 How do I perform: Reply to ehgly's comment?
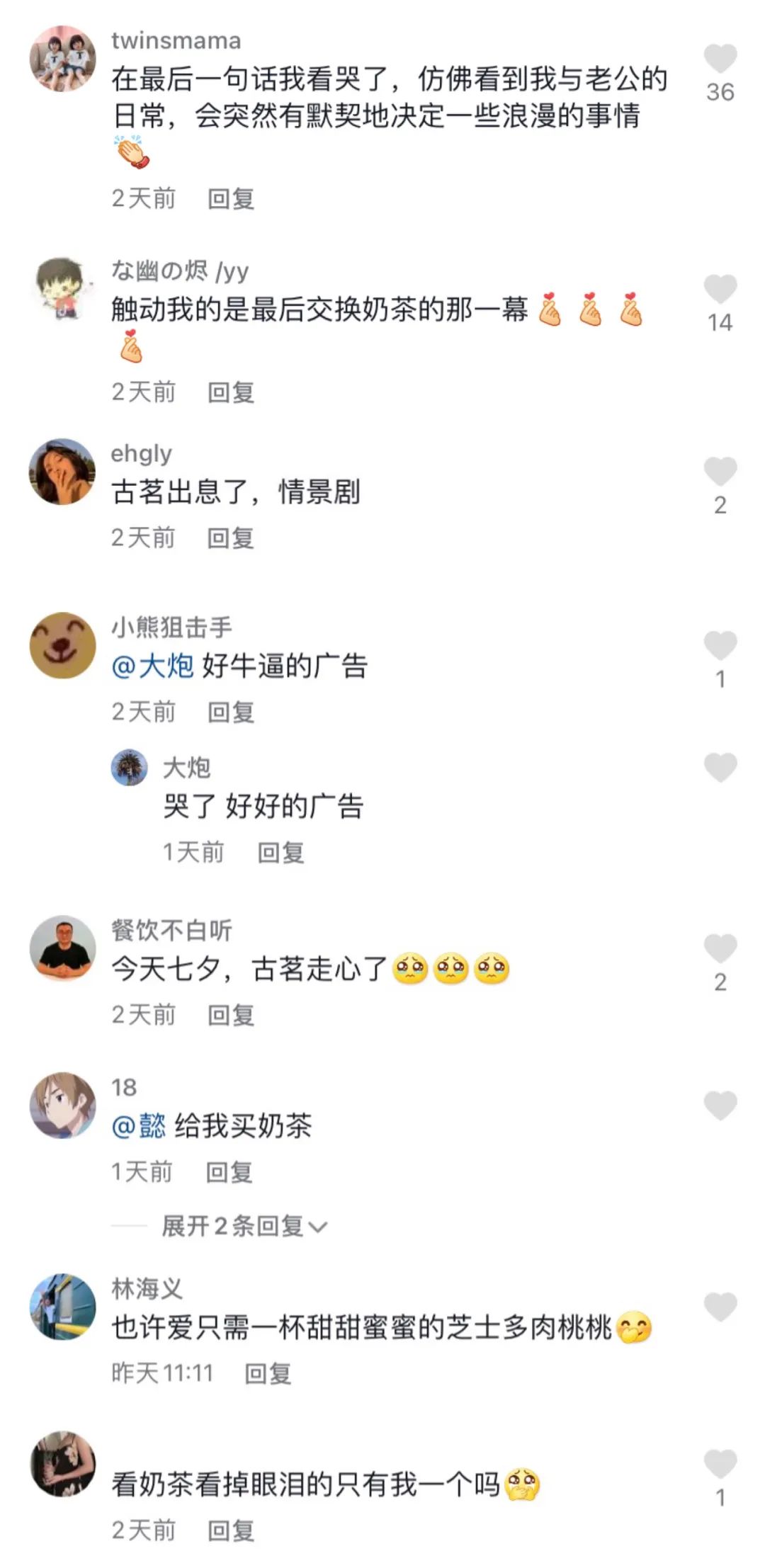[231, 538]
